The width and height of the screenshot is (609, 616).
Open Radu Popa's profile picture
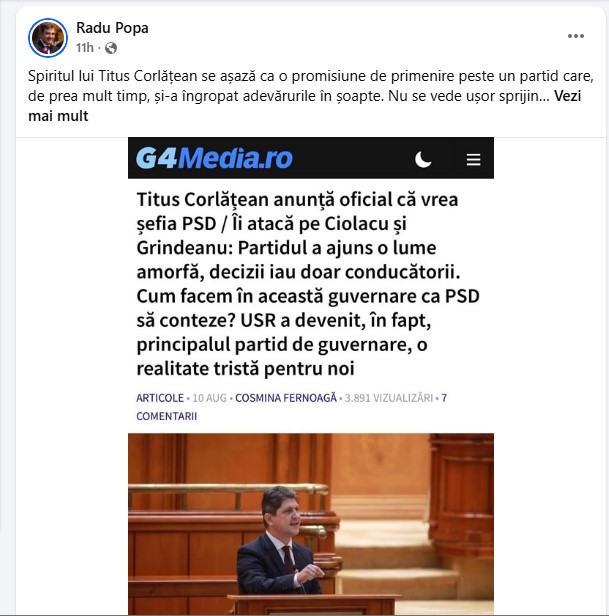[46, 37]
